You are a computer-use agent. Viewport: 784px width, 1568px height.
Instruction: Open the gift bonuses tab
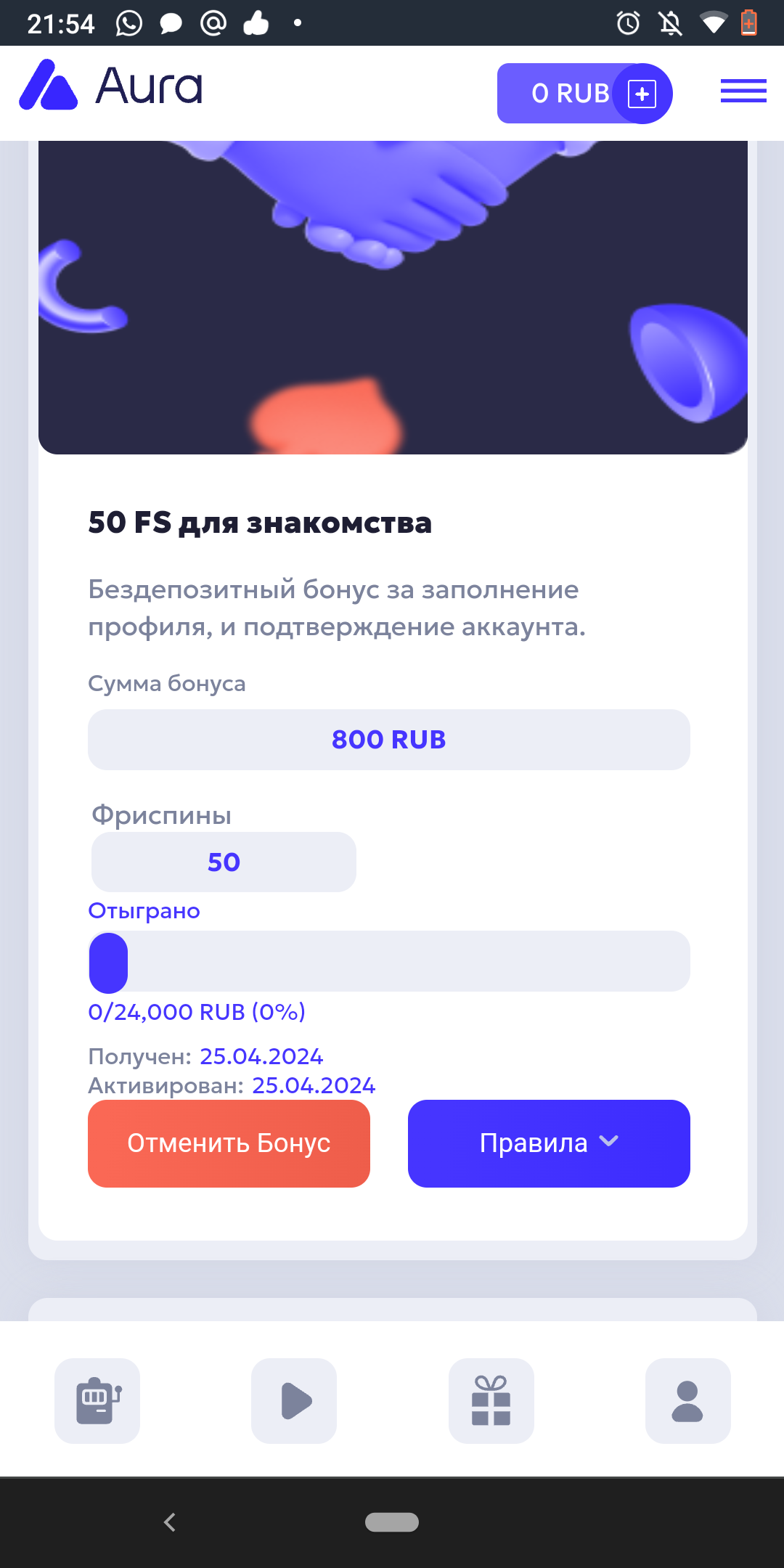(491, 1400)
